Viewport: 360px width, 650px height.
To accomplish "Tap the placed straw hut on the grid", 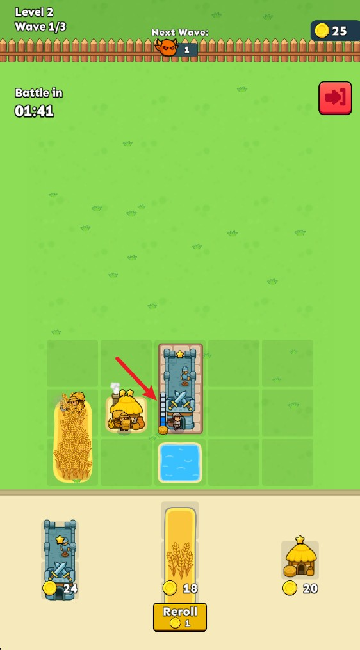I will point(126,411).
